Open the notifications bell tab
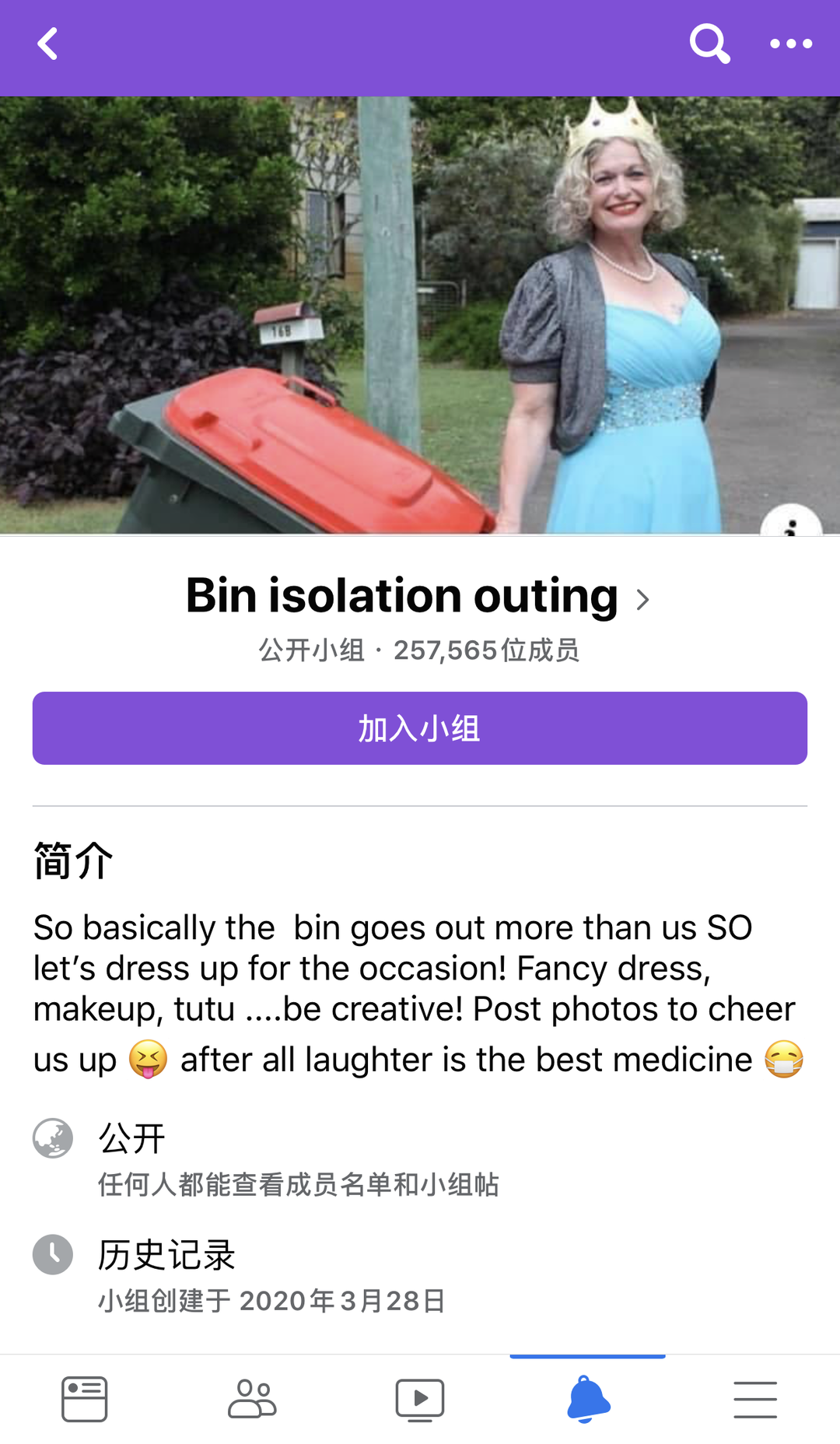The image size is (840, 1444). 588,1399
